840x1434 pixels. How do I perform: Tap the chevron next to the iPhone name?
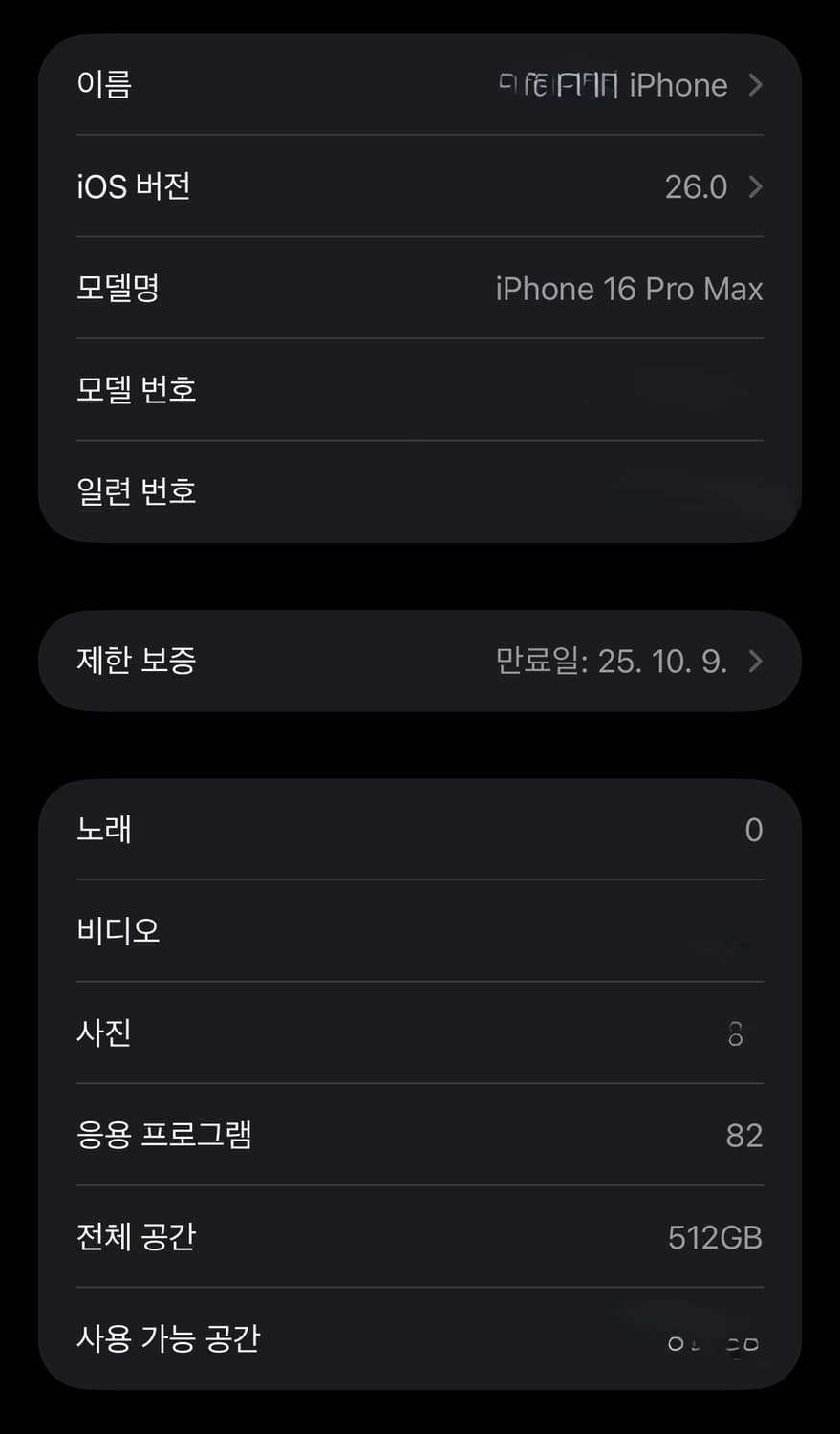(x=755, y=84)
